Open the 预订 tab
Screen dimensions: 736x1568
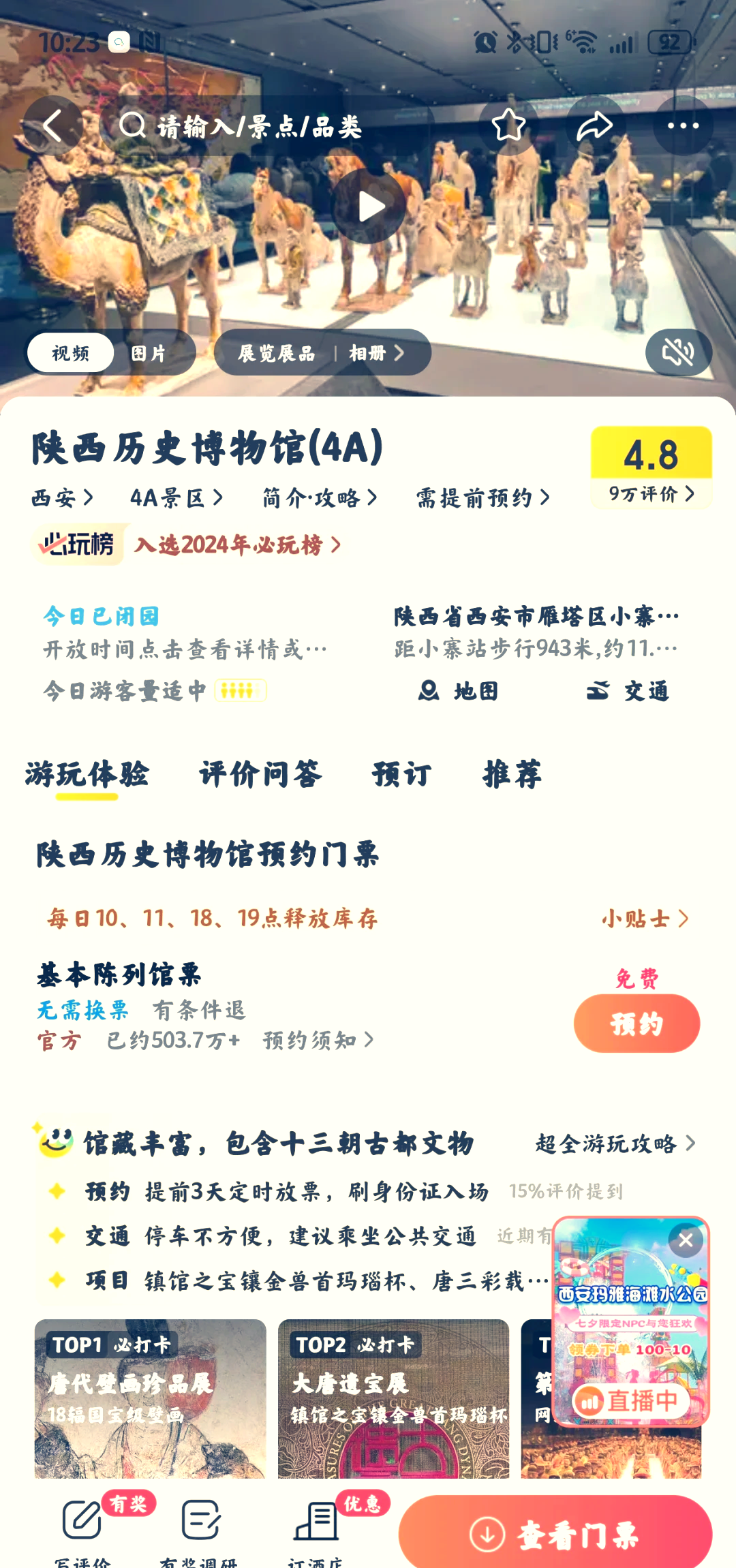point(400,773)
